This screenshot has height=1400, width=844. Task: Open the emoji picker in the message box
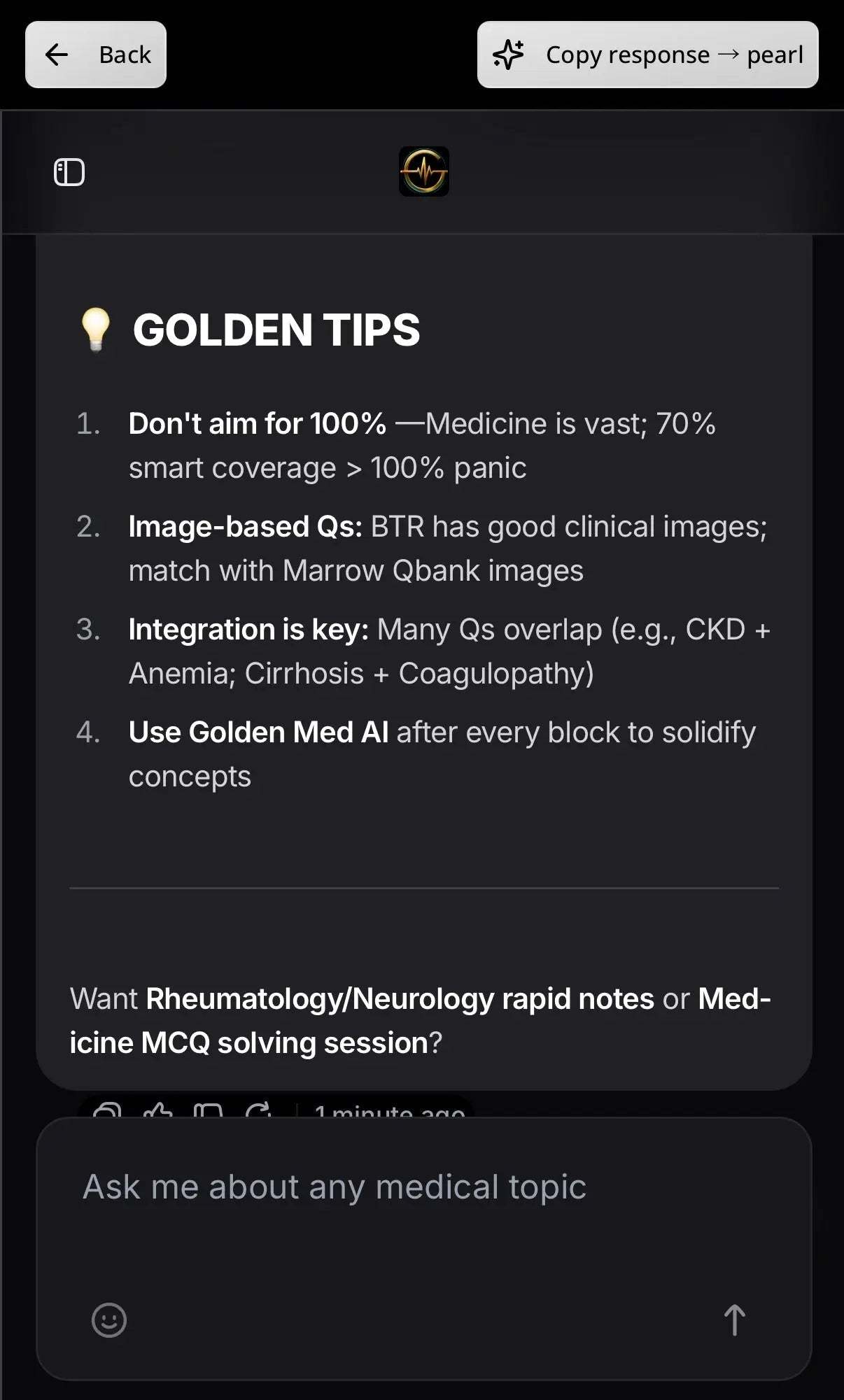coord(110,1319)
